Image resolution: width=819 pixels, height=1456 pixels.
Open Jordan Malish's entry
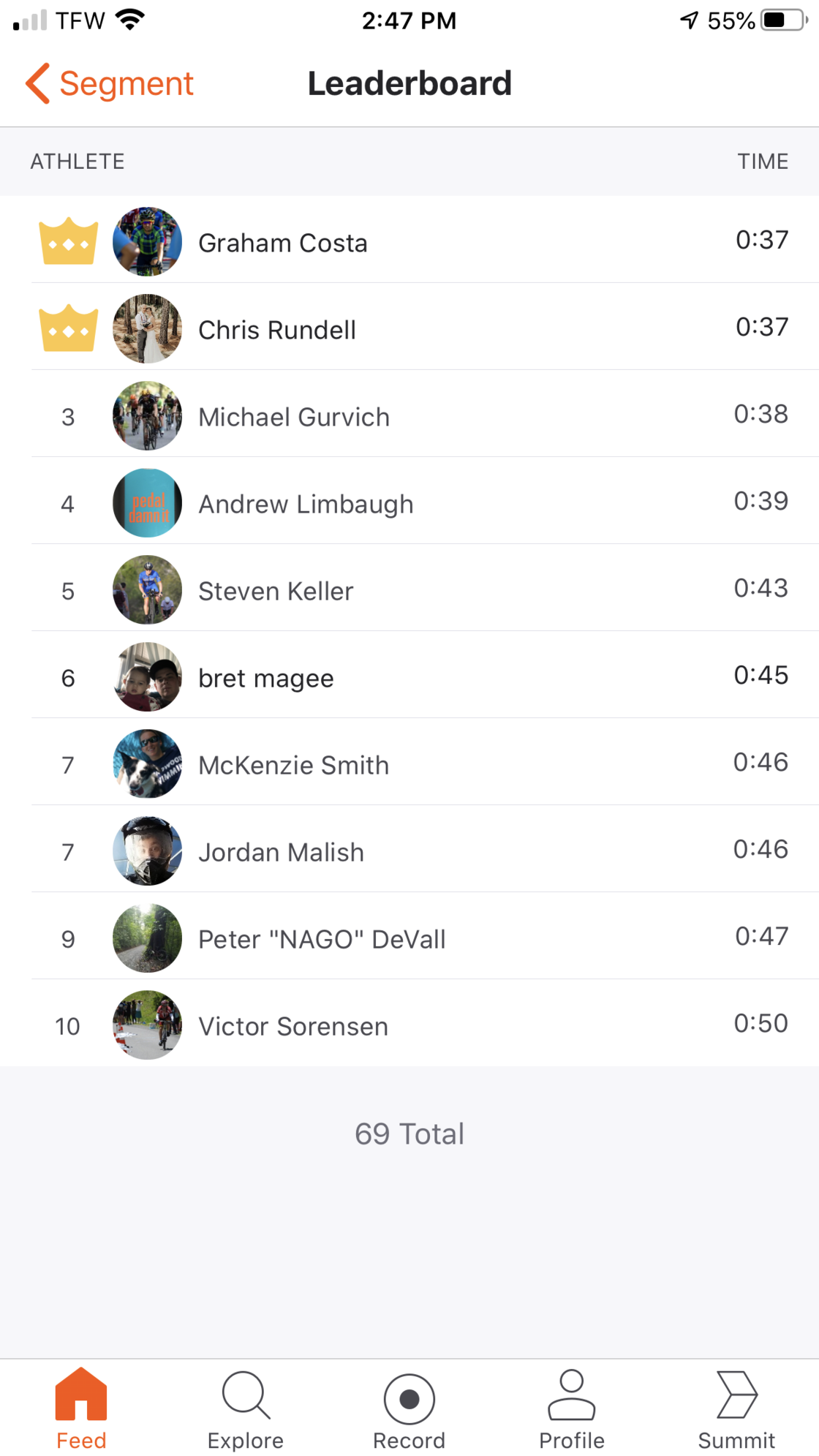[409, 849]
